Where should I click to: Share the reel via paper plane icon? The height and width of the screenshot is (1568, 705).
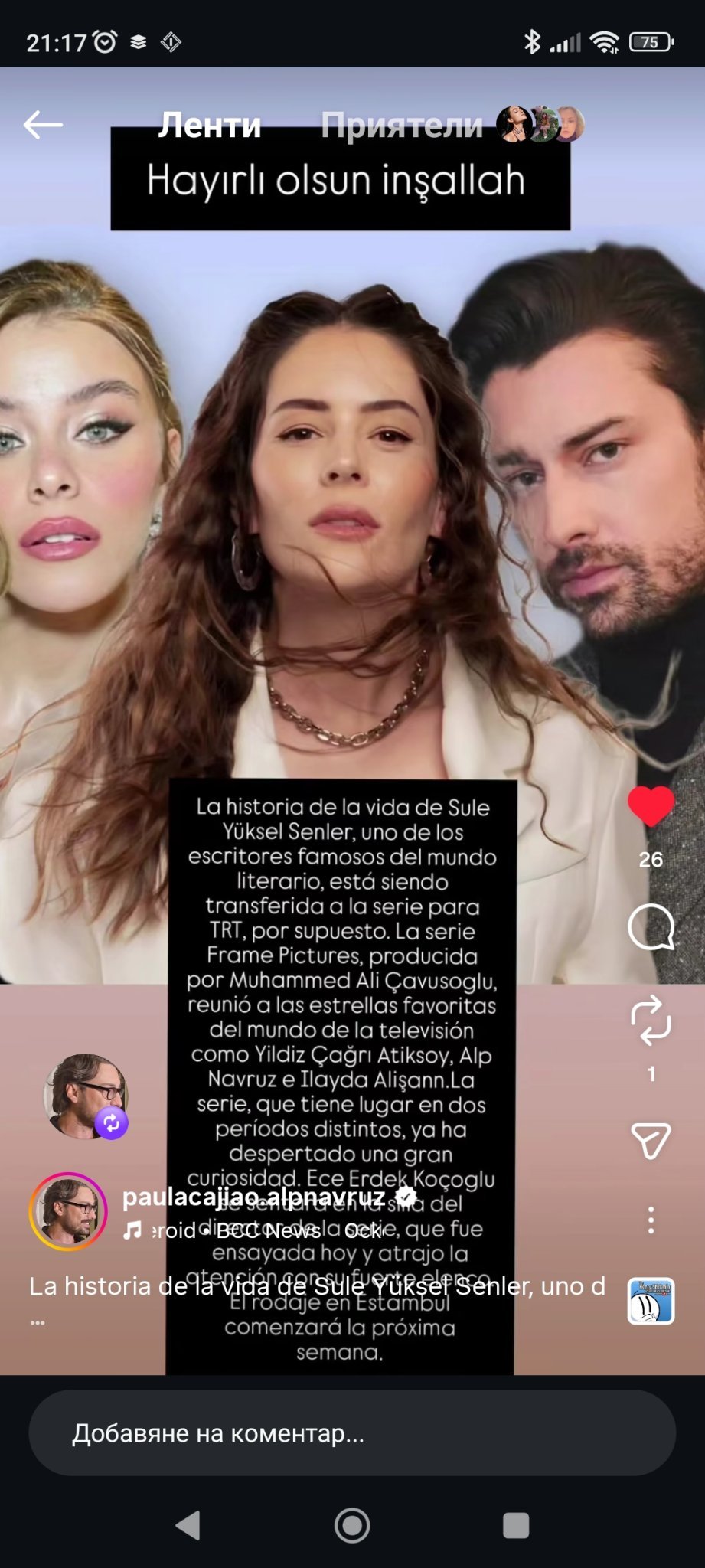pos(651,1141)
